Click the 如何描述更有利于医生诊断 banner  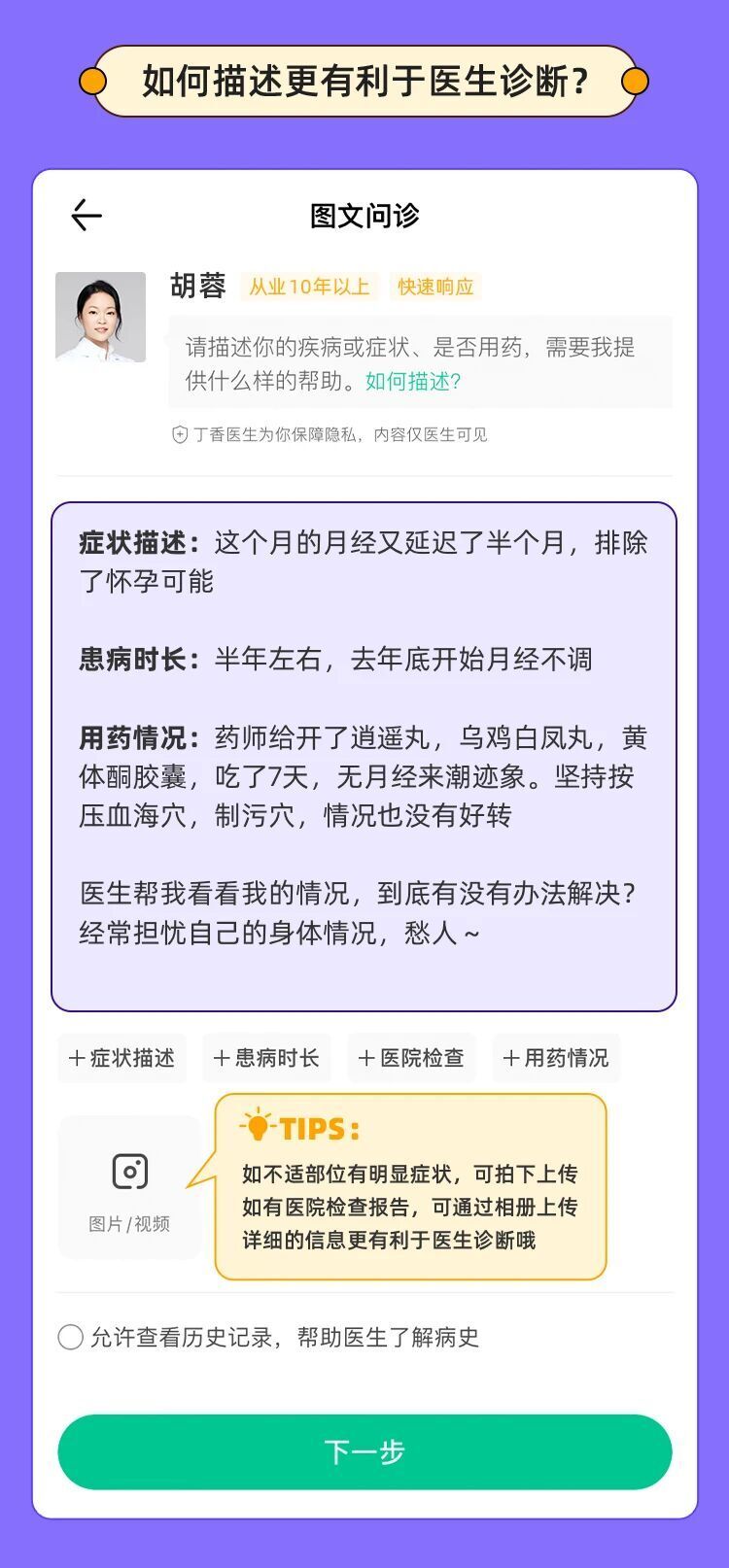pyautogui.click(x=364, y=81)
